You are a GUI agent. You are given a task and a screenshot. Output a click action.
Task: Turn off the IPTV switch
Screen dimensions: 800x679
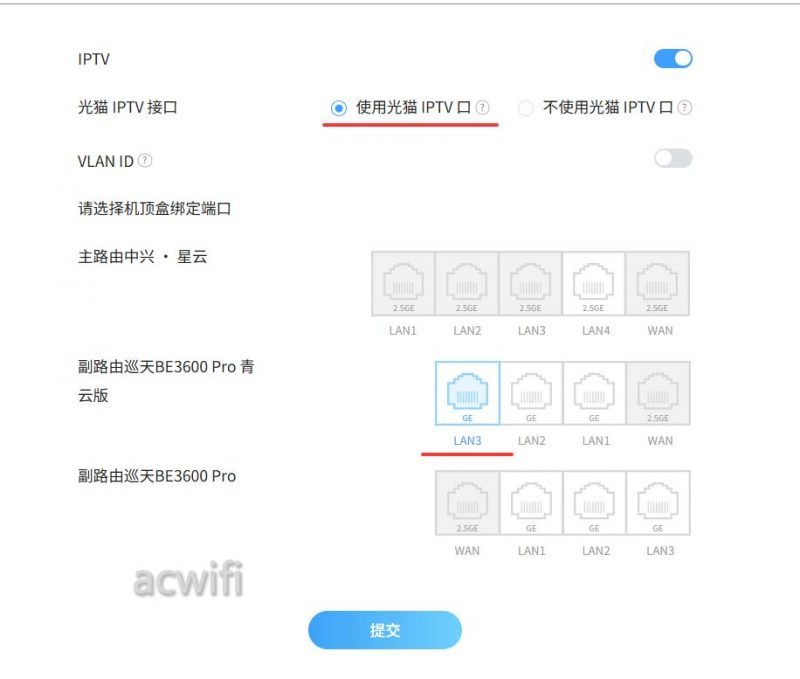tap(673, 59)
